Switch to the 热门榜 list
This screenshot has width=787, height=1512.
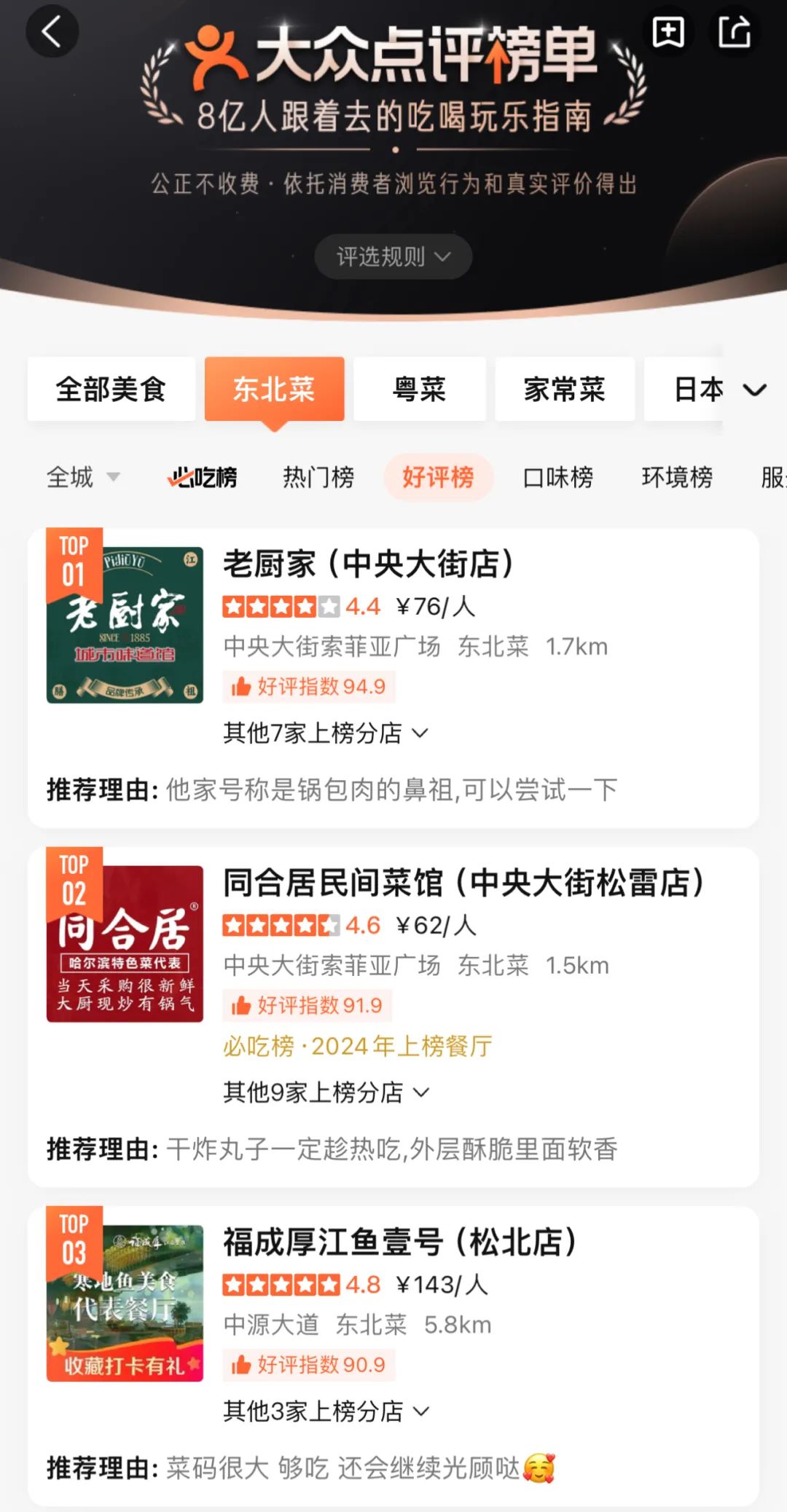click(318, 477)
